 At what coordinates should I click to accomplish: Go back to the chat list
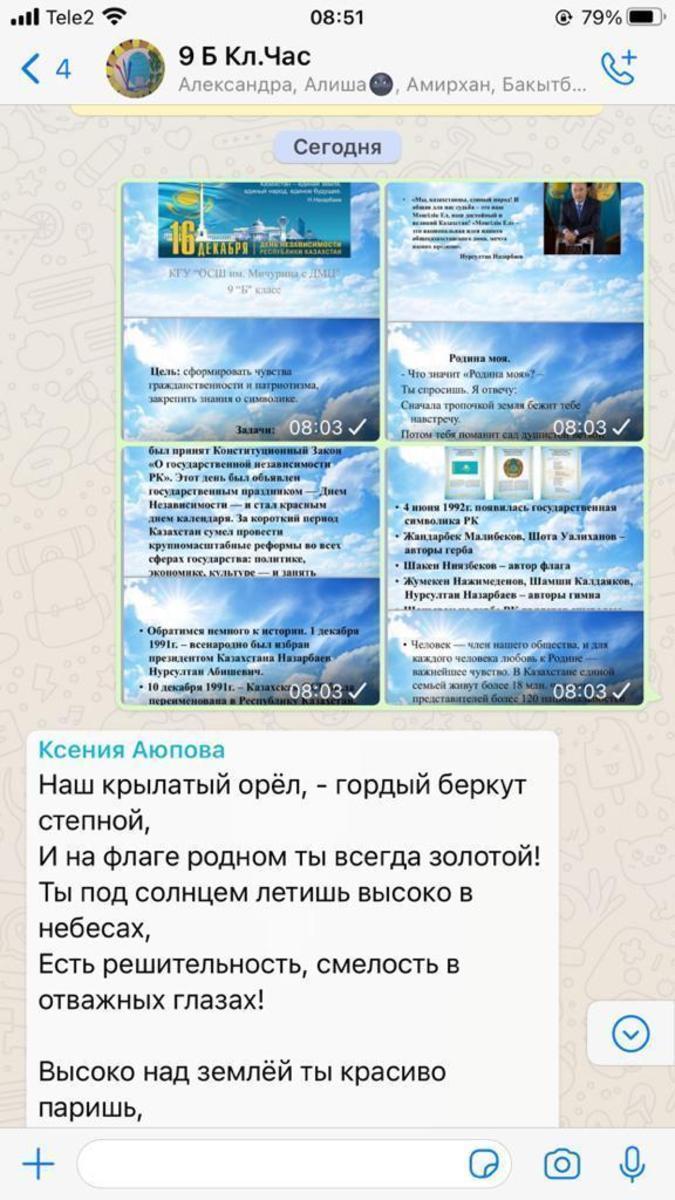coord(45,68)
